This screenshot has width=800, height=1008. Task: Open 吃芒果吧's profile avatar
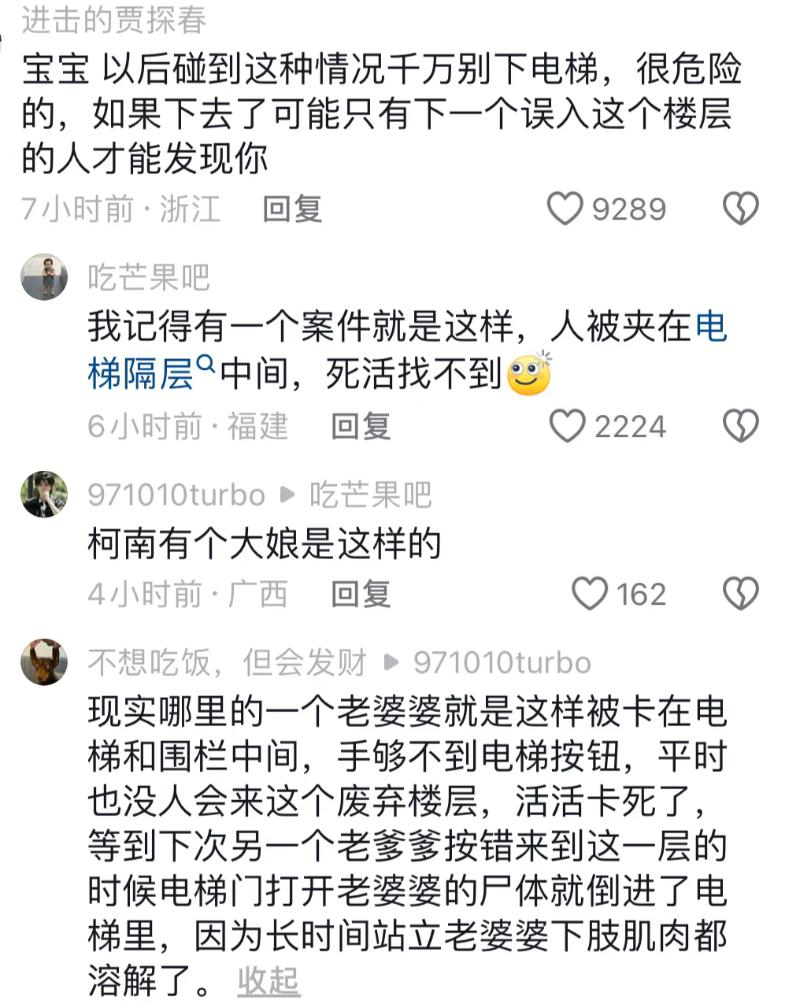(44, 277)
